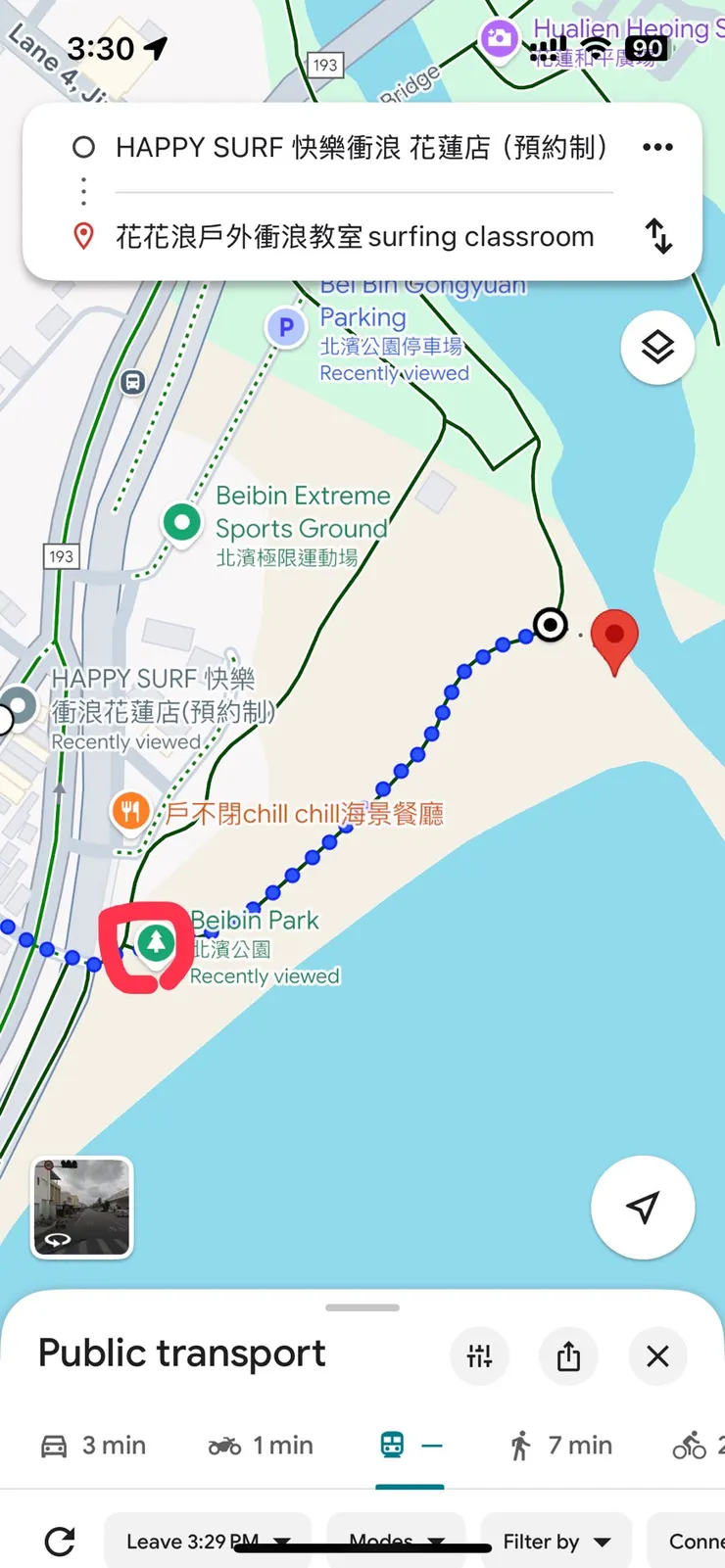Tap the compass navigation arrow
The height and width of the screenshot is (1568, 725).
pos(643,1208)
